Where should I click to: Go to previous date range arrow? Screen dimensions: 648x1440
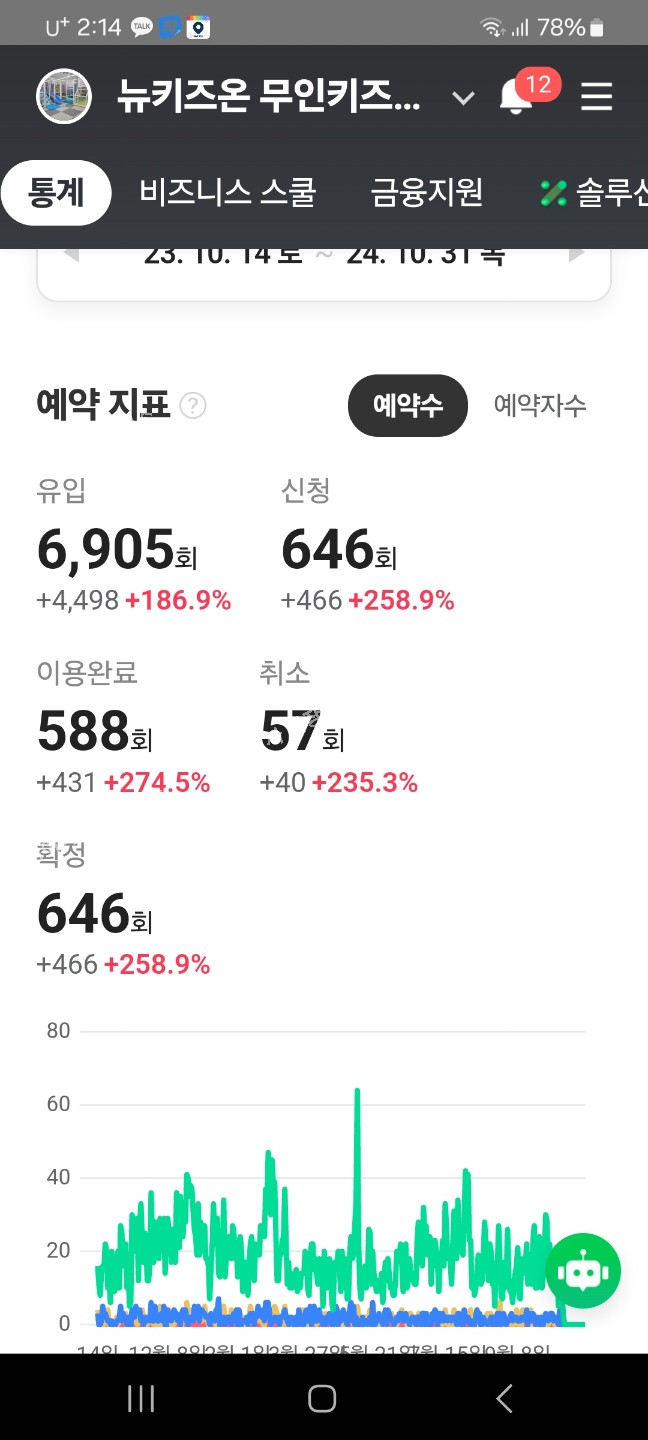(x=71, y=255)
